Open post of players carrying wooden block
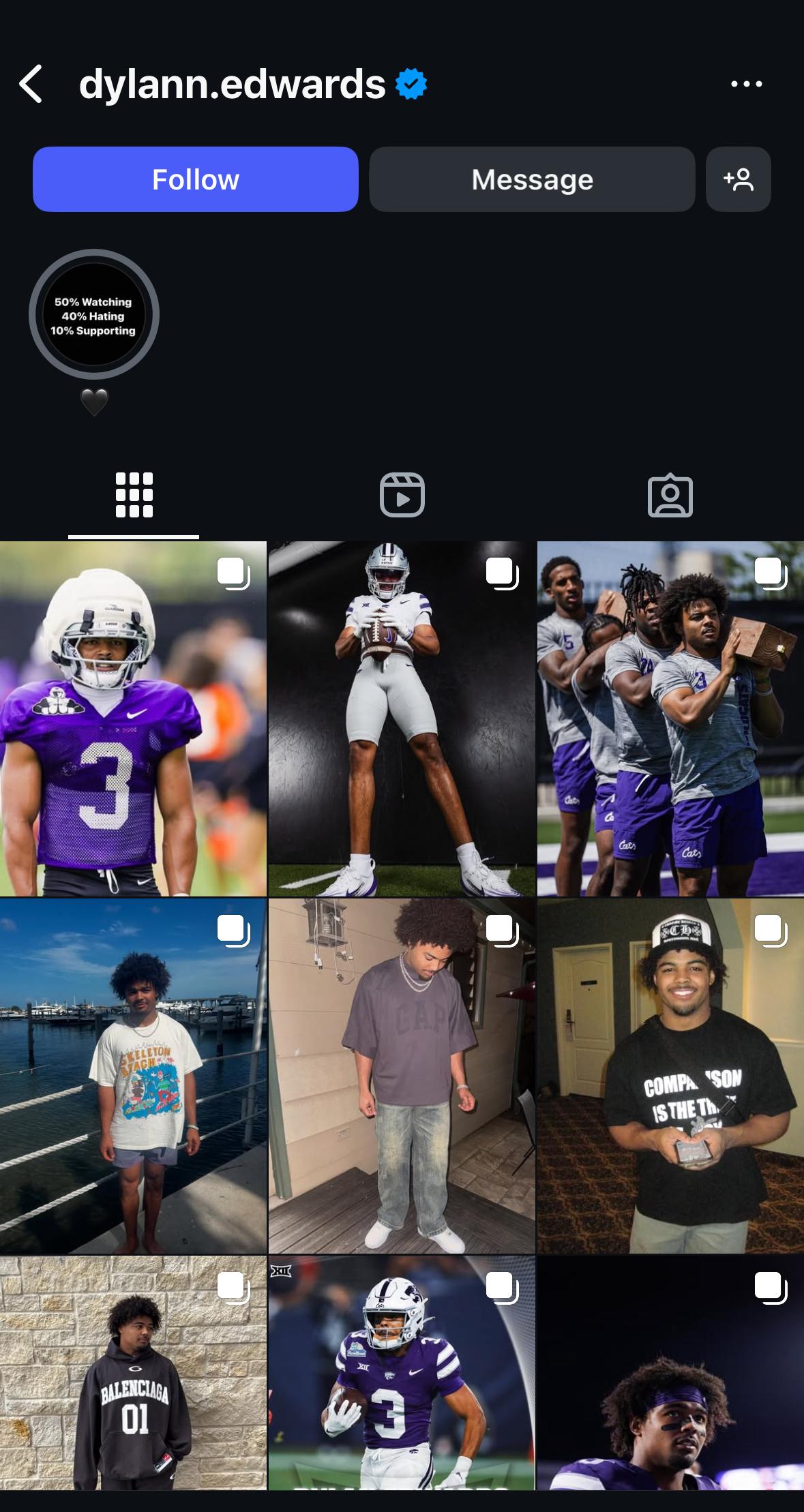Viewport: 804px width, 1512px height. tap(670, 719)
